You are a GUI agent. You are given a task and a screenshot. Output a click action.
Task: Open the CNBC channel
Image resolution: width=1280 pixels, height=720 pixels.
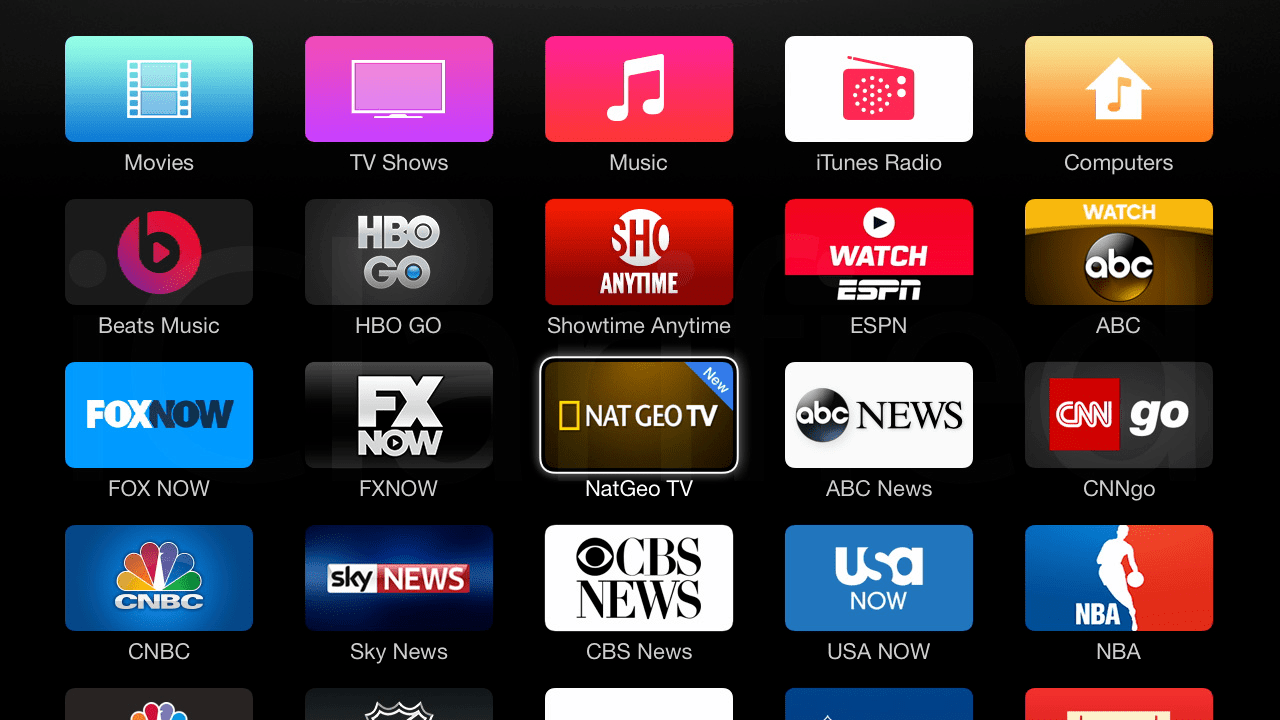pyautogui.click(x=159, y=578)
